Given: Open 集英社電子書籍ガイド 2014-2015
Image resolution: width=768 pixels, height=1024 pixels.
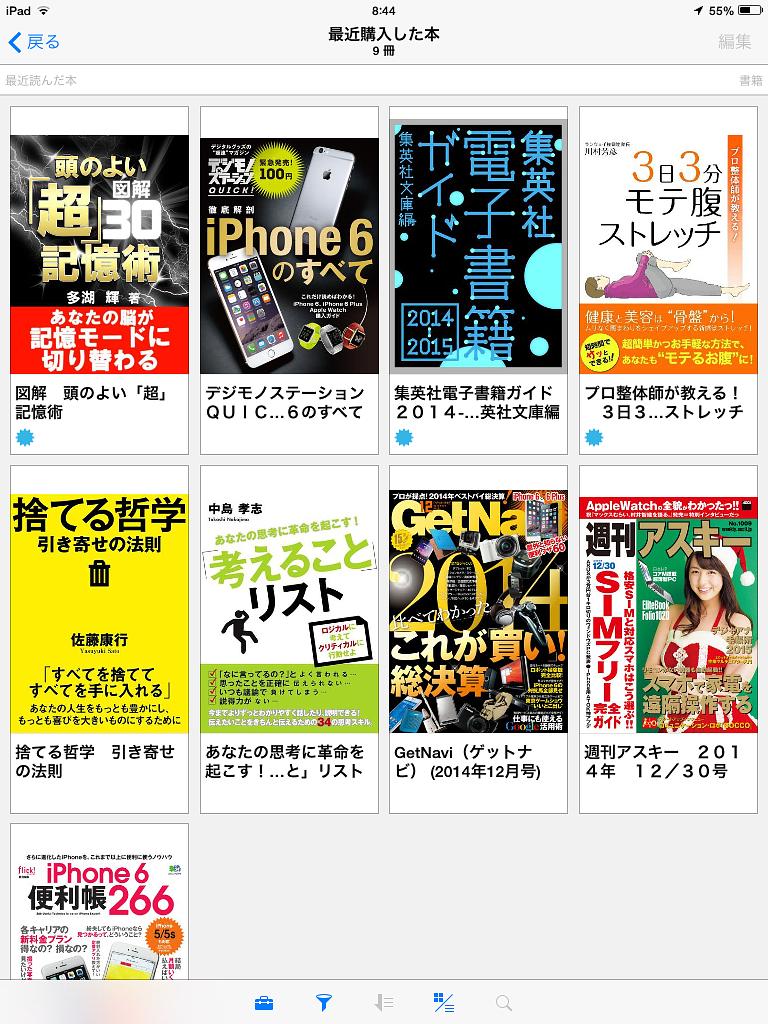Looking at the screenshot, I should tap(478, 255).
